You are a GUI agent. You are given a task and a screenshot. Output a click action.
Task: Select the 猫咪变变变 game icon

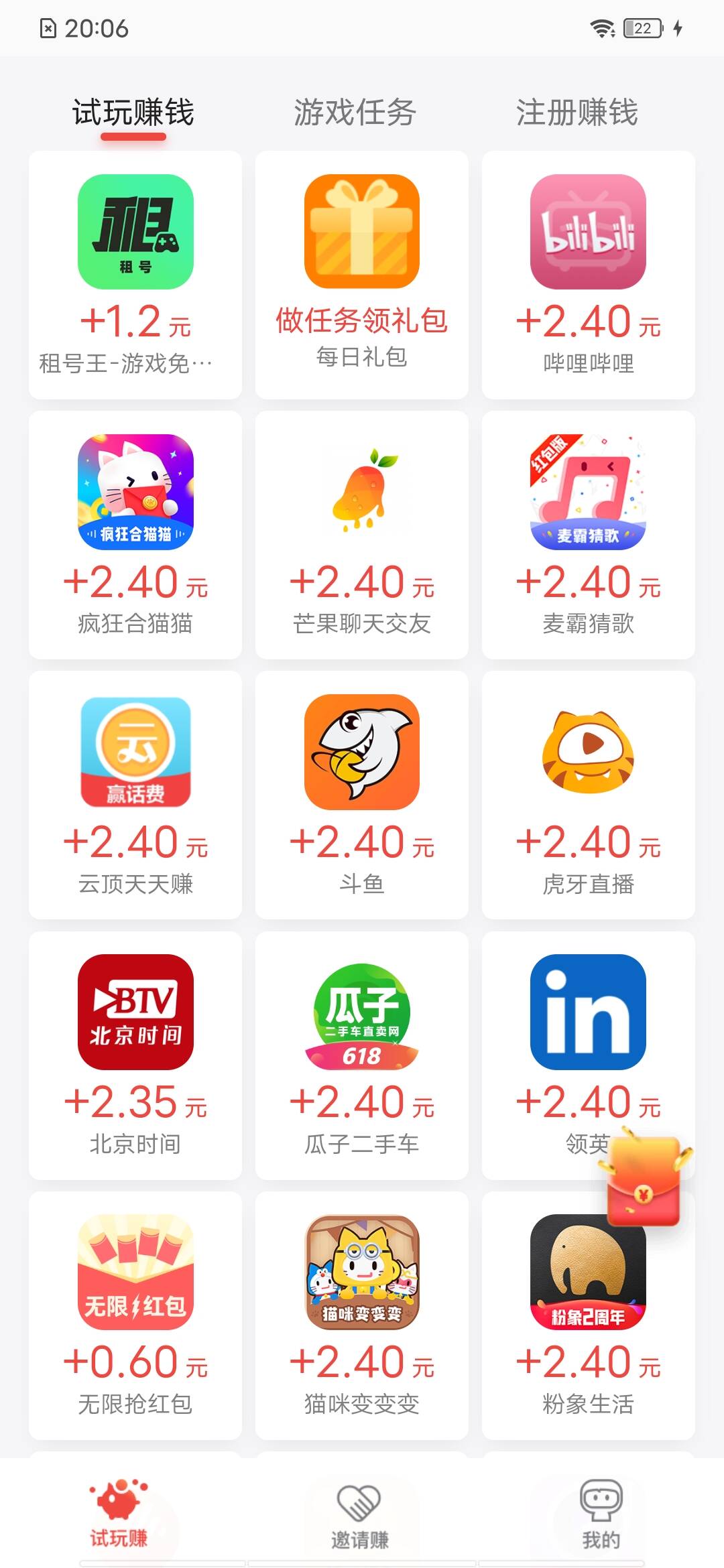(x=361, y=1273)
